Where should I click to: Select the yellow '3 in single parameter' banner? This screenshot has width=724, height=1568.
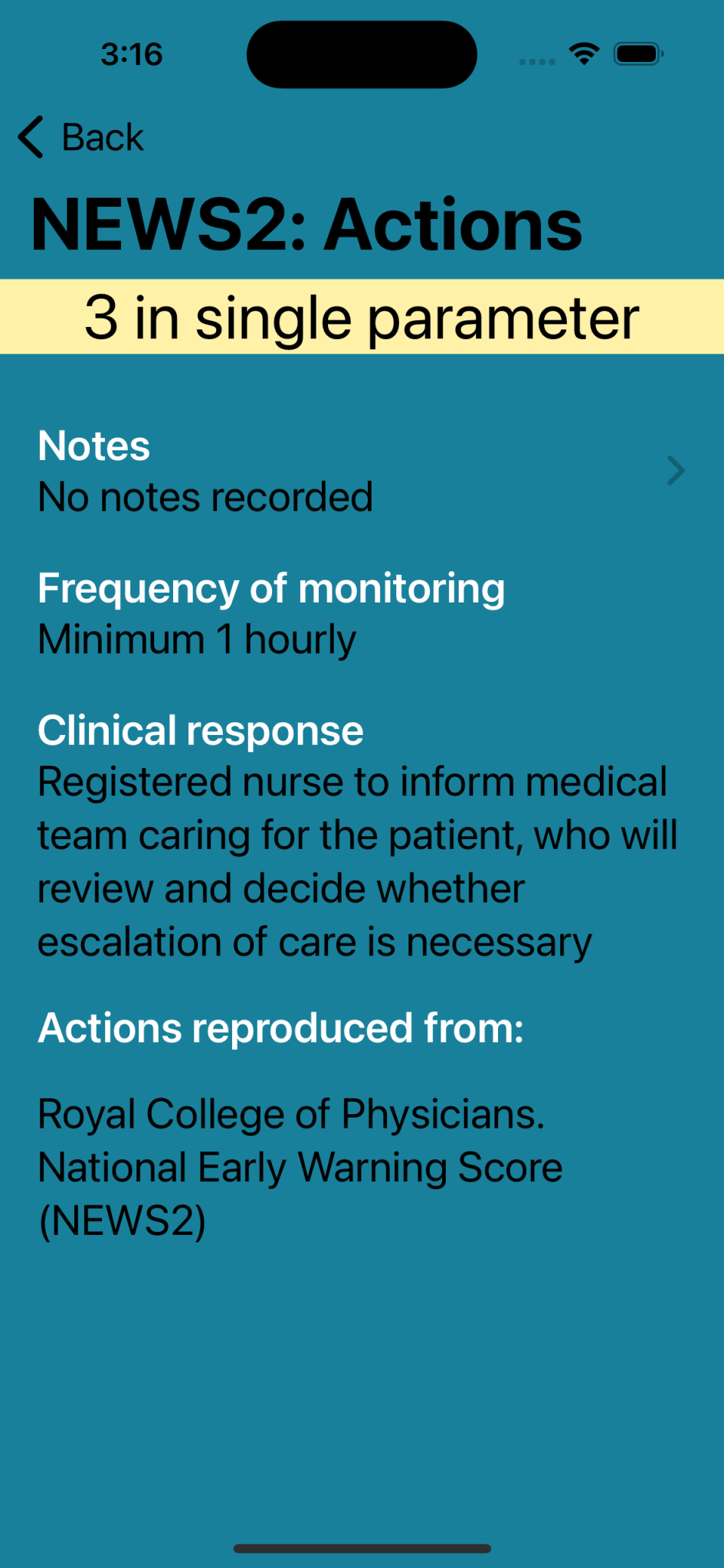(362, 316)
